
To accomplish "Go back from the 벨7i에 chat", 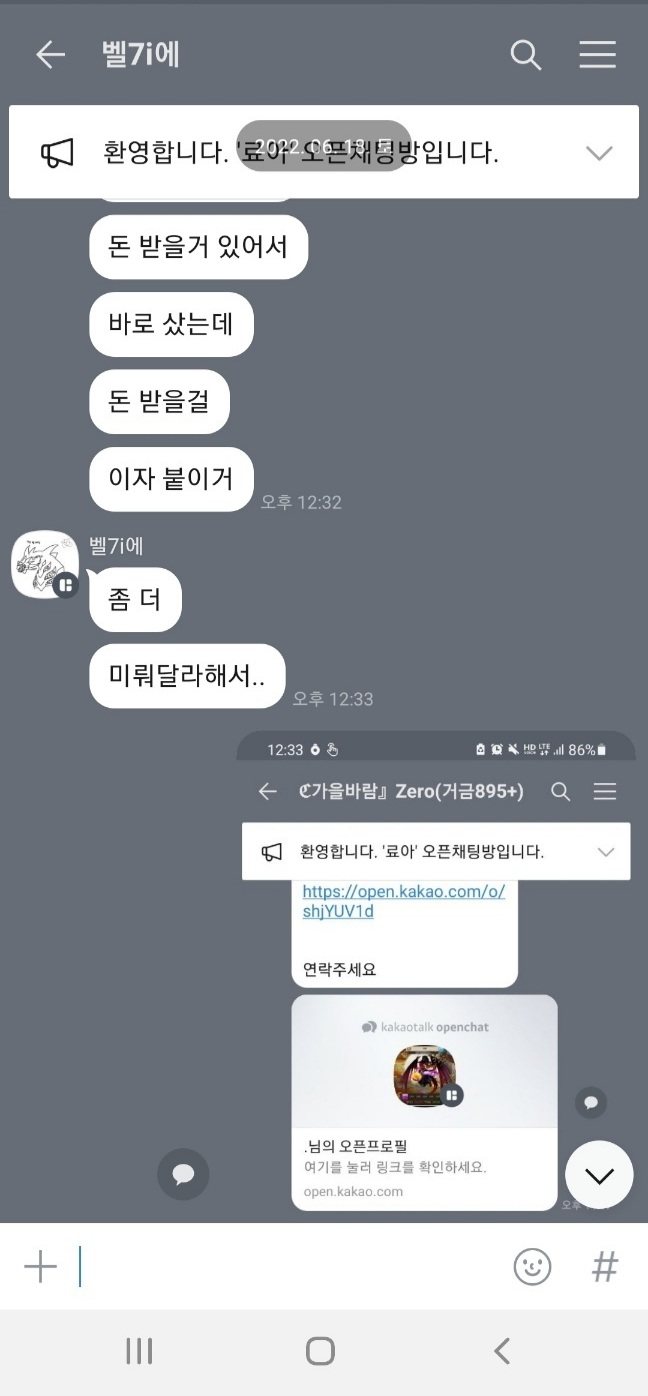I will tap(50, 55).
